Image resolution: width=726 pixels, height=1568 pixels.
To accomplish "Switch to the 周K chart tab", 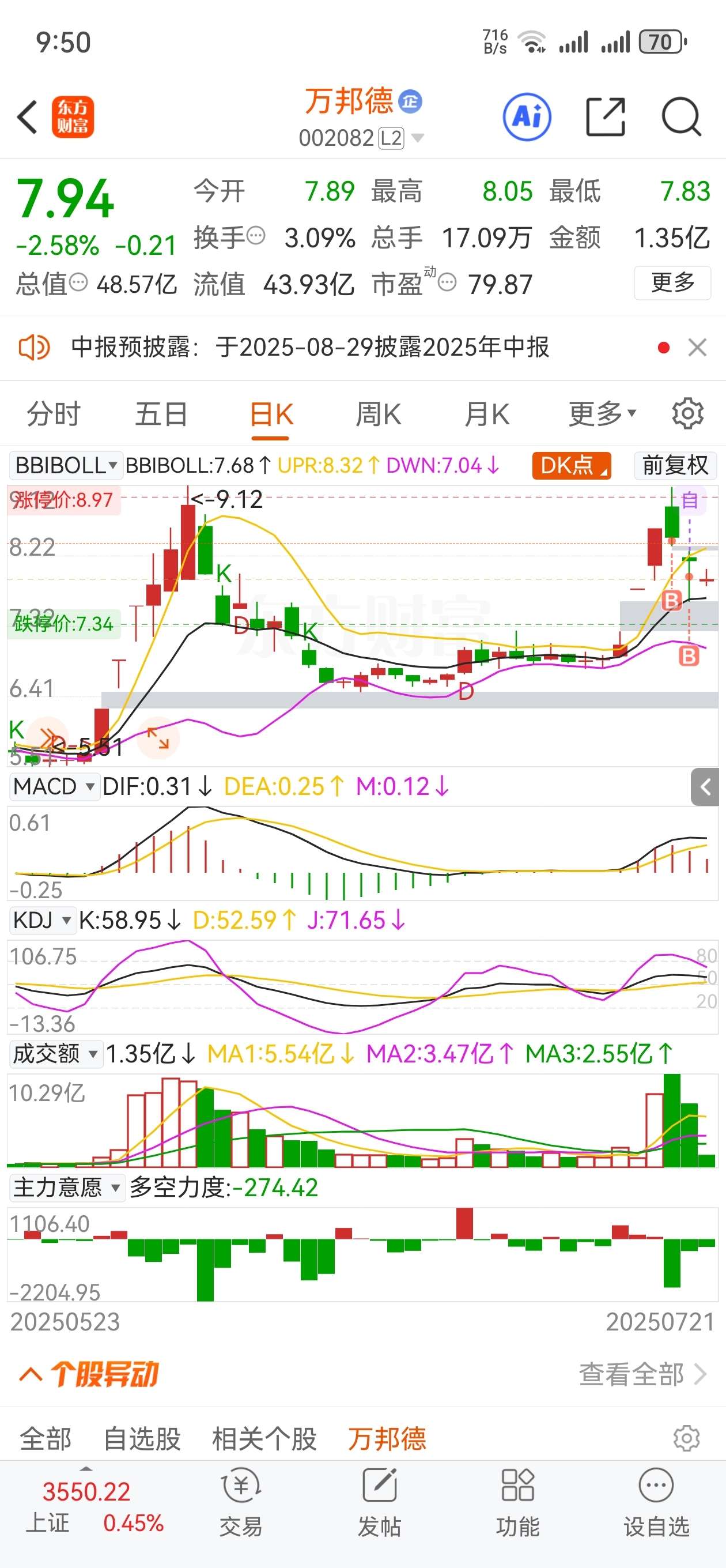I will click(x=379, y=414).
